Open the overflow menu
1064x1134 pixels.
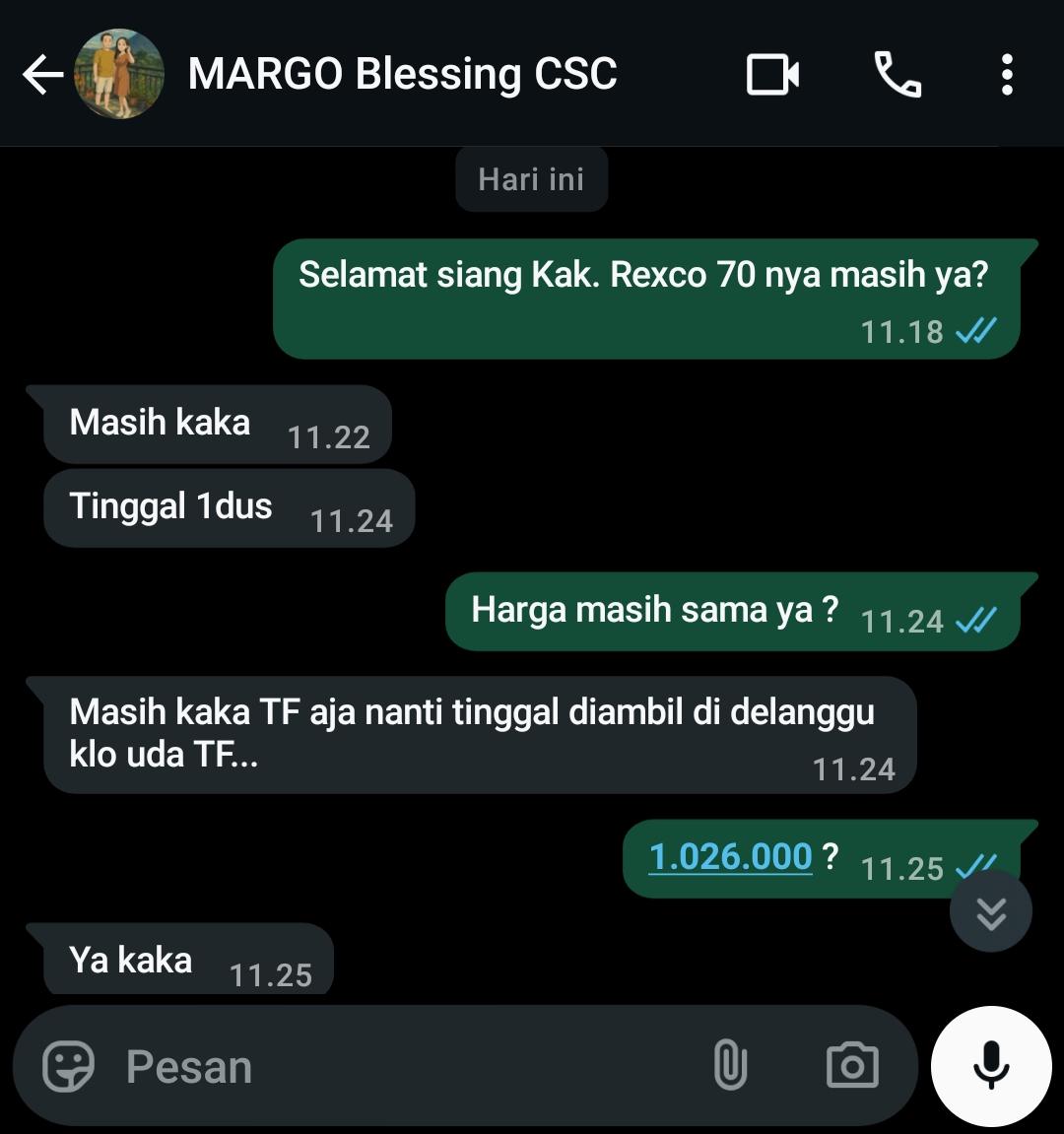[x=1006, y=75]
